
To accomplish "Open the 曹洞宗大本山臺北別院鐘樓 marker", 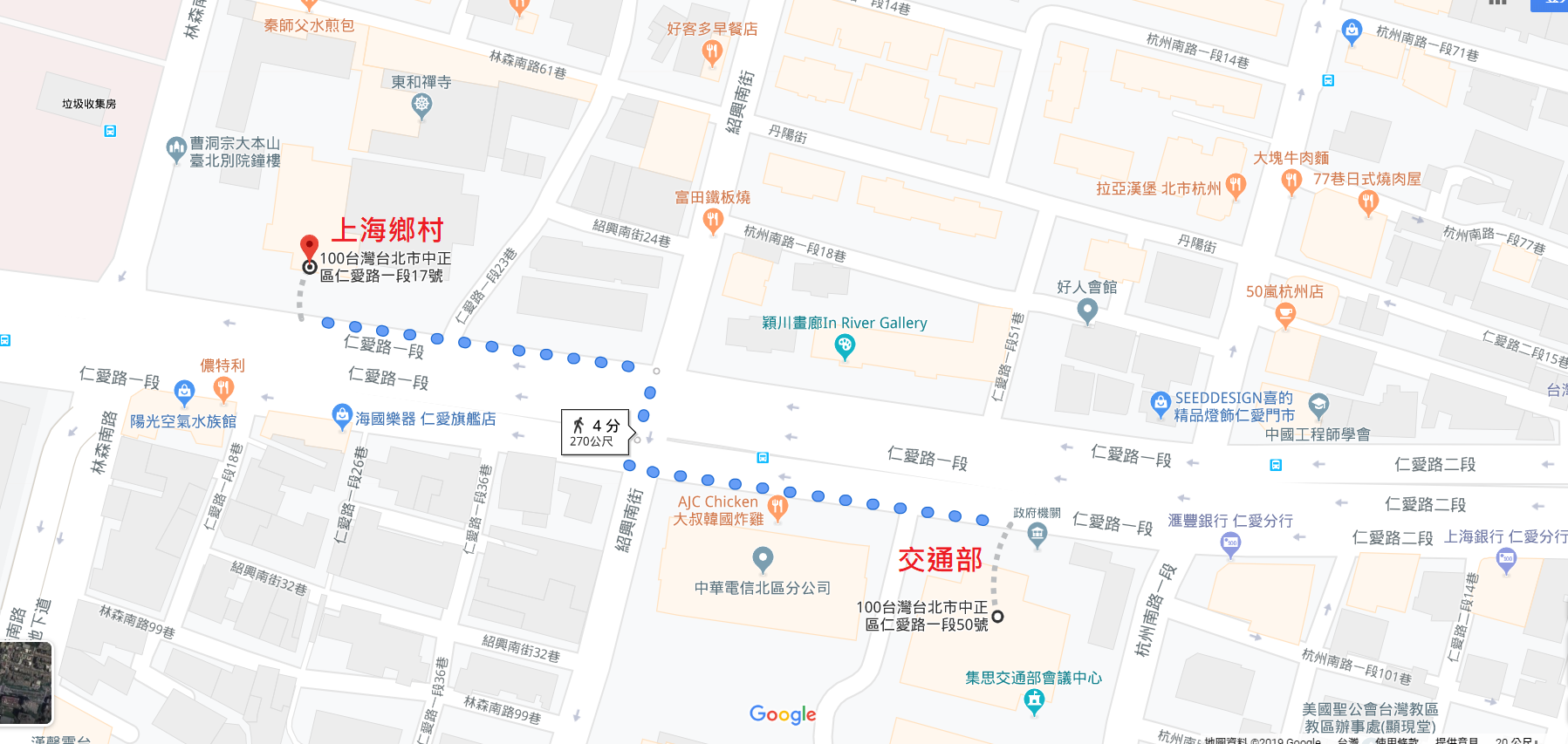I will point(176,148).
